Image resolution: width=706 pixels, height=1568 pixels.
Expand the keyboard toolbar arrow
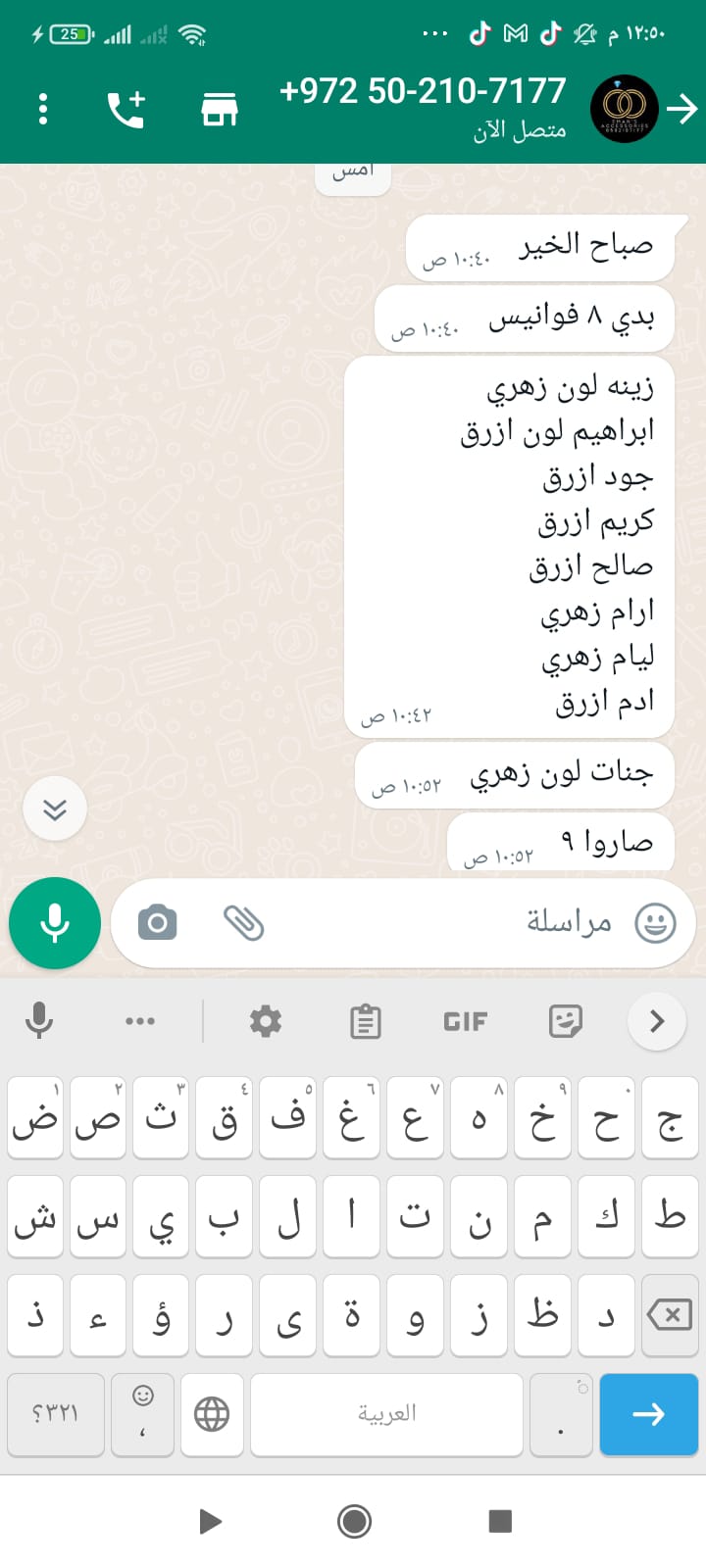[x=657, y=1021]
